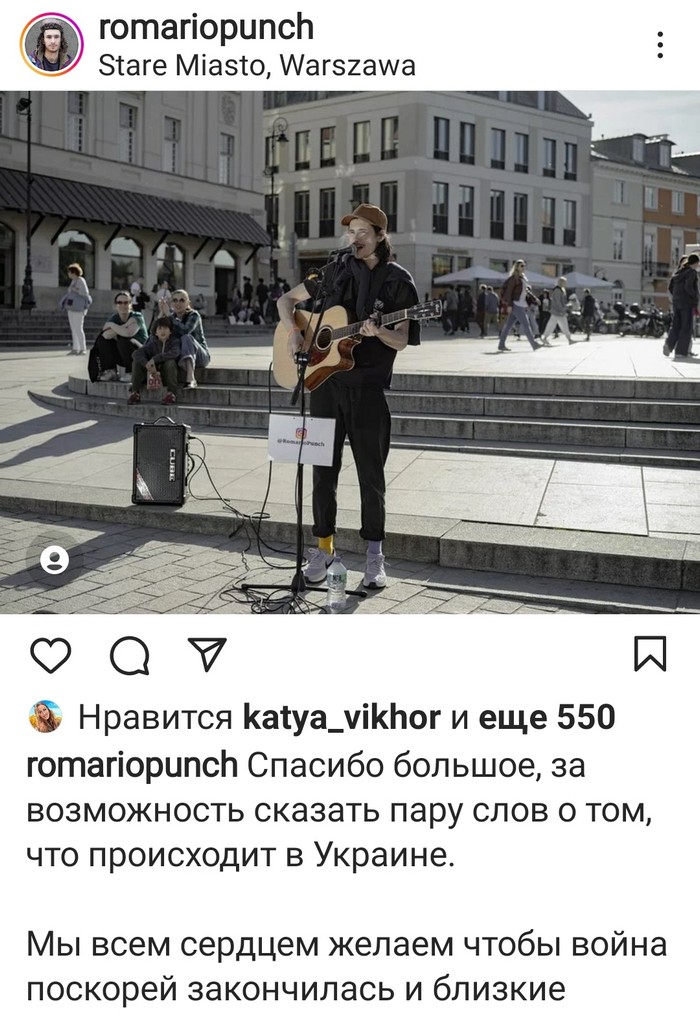
Task: Open katya_vikhor profile from likes
Action: tap(341, 717)
